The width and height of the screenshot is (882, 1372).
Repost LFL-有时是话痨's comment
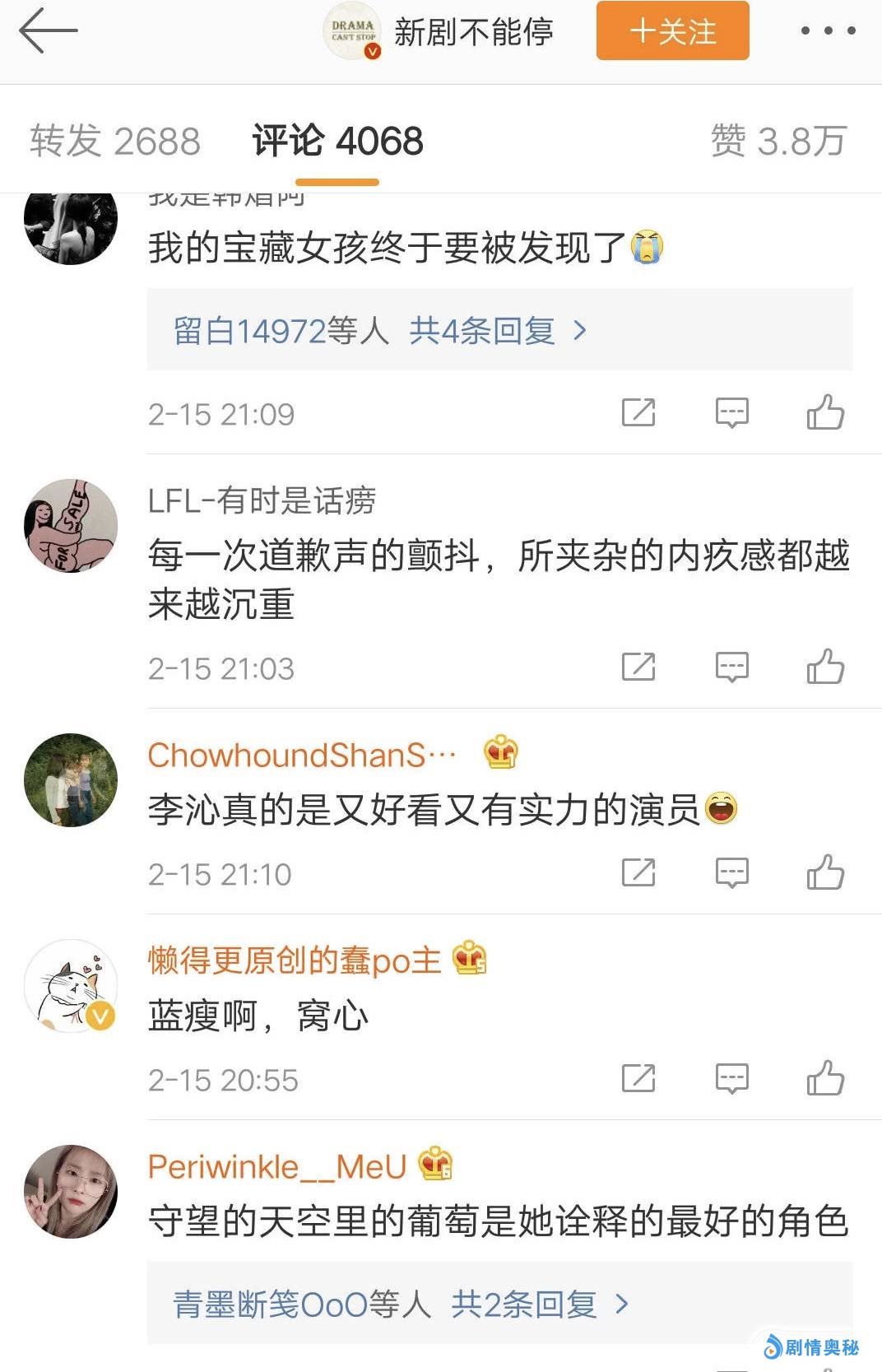[x=638, y=667]
